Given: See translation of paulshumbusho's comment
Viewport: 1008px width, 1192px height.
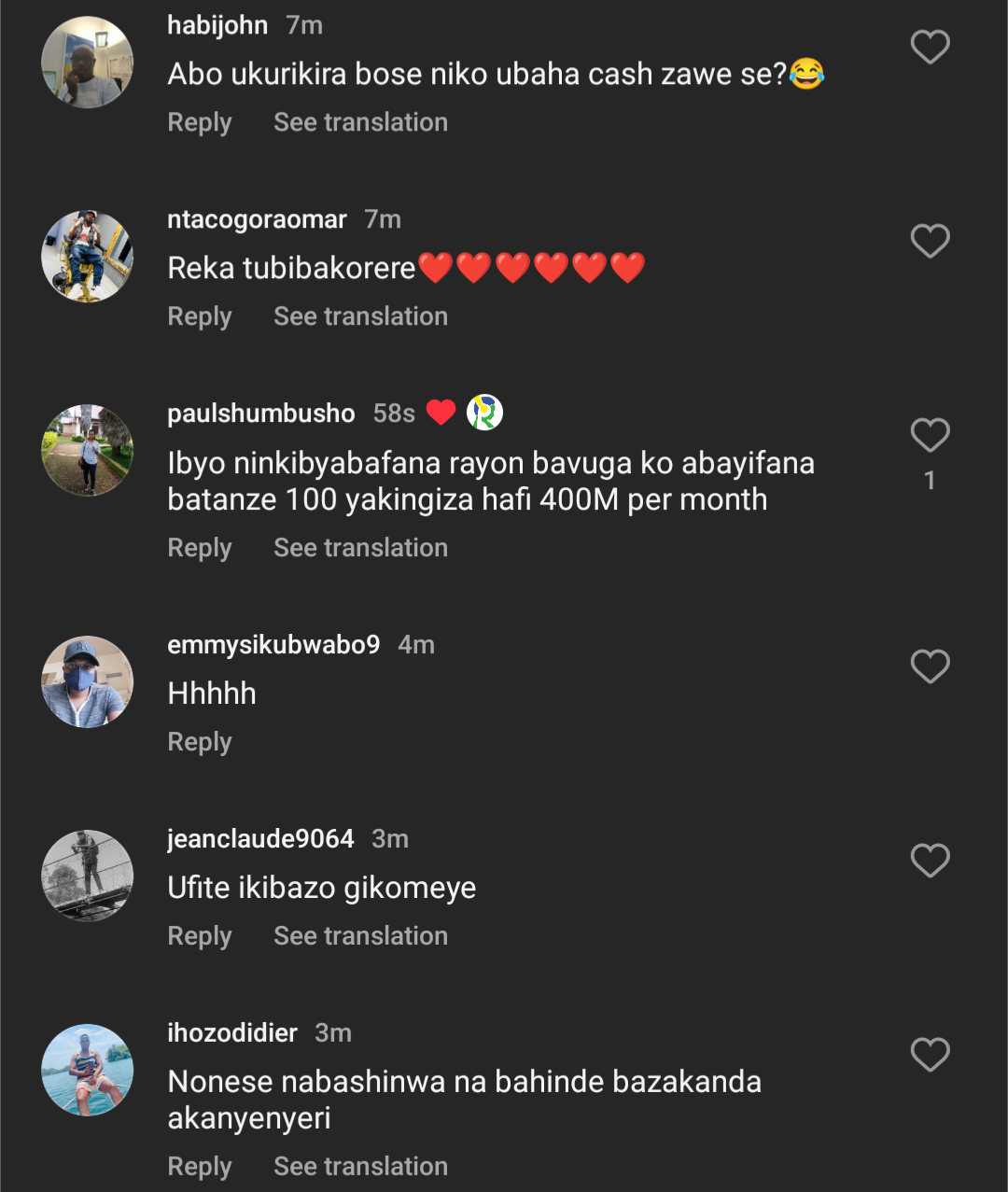Looking at the screenshot, I should (x=360, y=548).
